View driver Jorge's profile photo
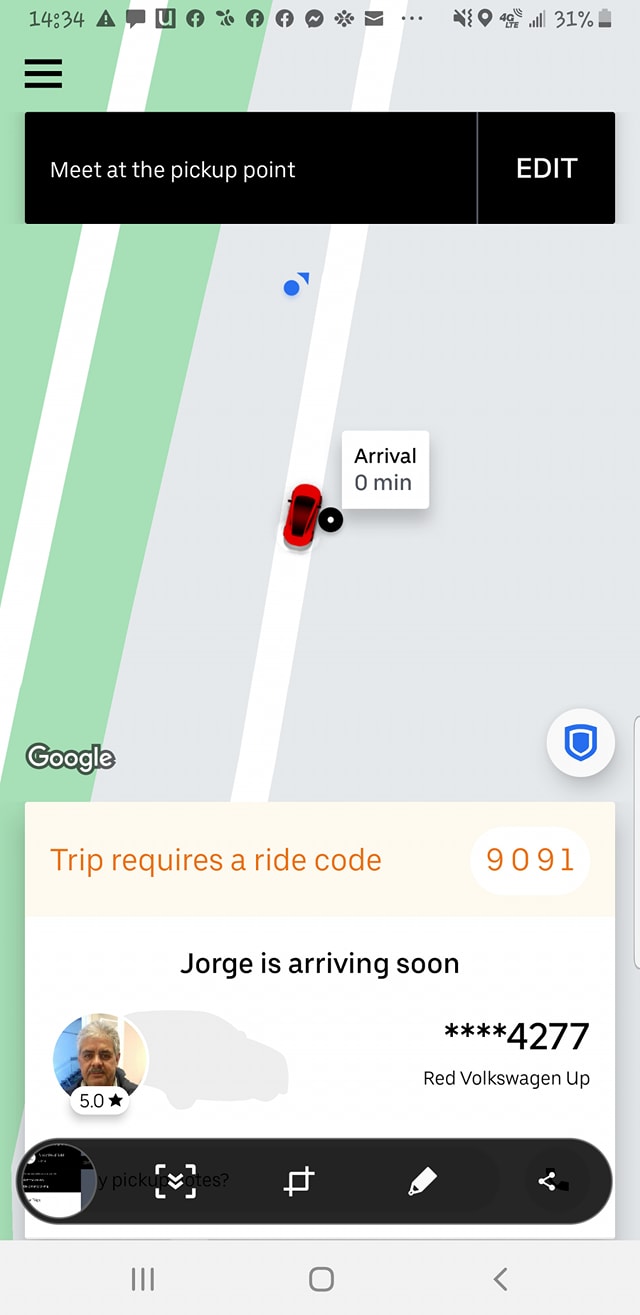 coord(99,1058)
